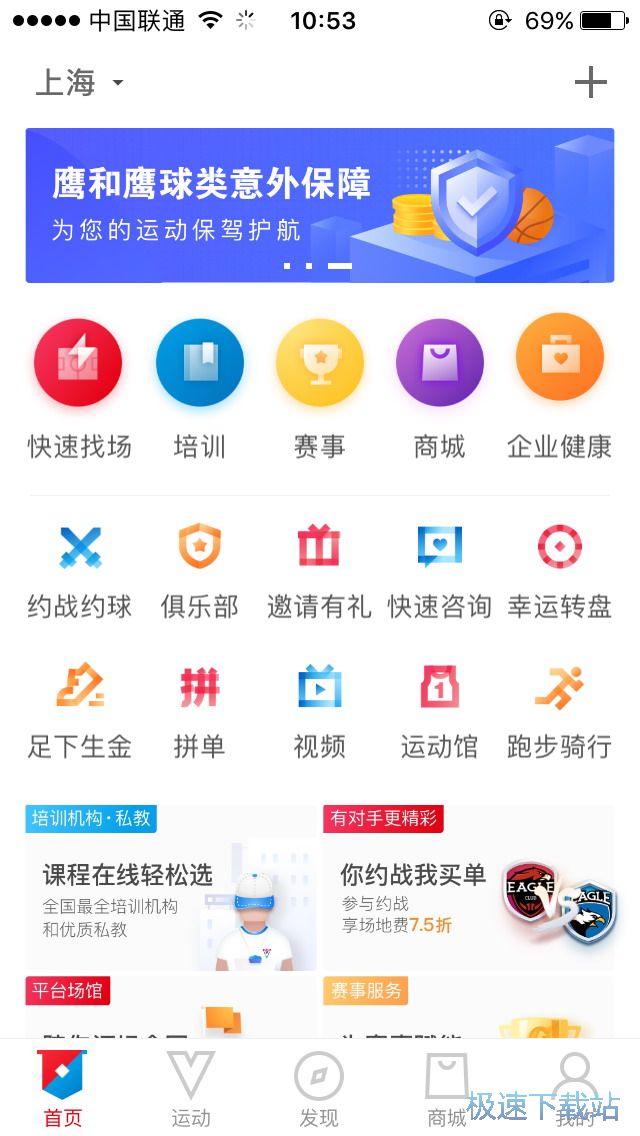640x1136 pixels.
Task: Open the 鹰和鹰球类意外保障 banner
Action: coord(319,205)
